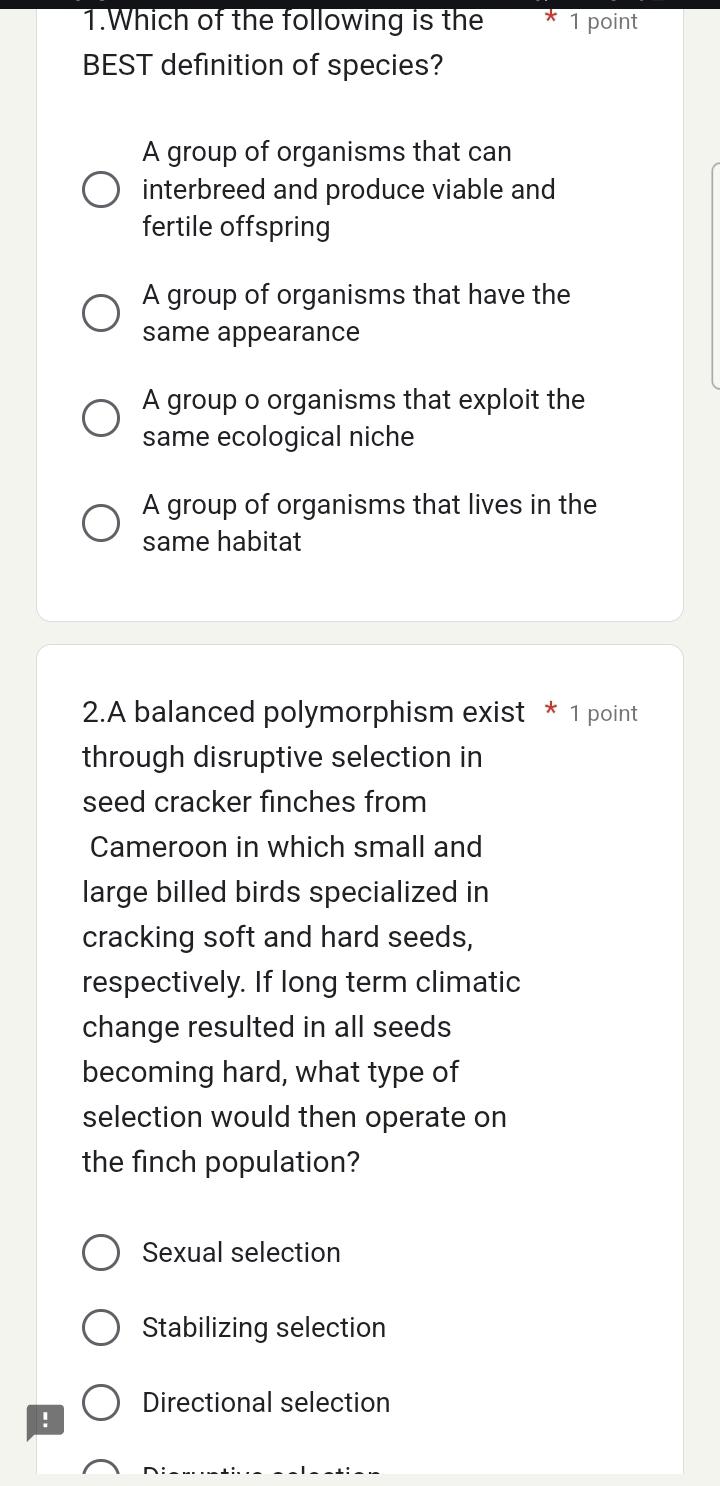The image size is (720, 1486).
Task: Click the 'fertile offspring' answer label text
Action: 236,226
